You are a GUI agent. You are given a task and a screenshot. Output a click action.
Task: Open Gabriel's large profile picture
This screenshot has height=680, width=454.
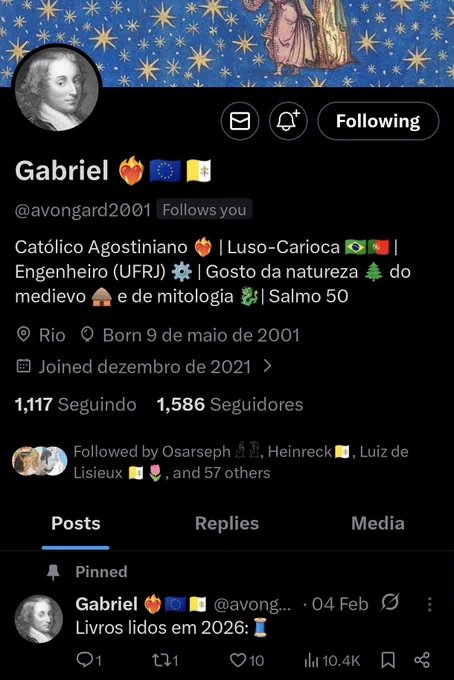[57, 90]
